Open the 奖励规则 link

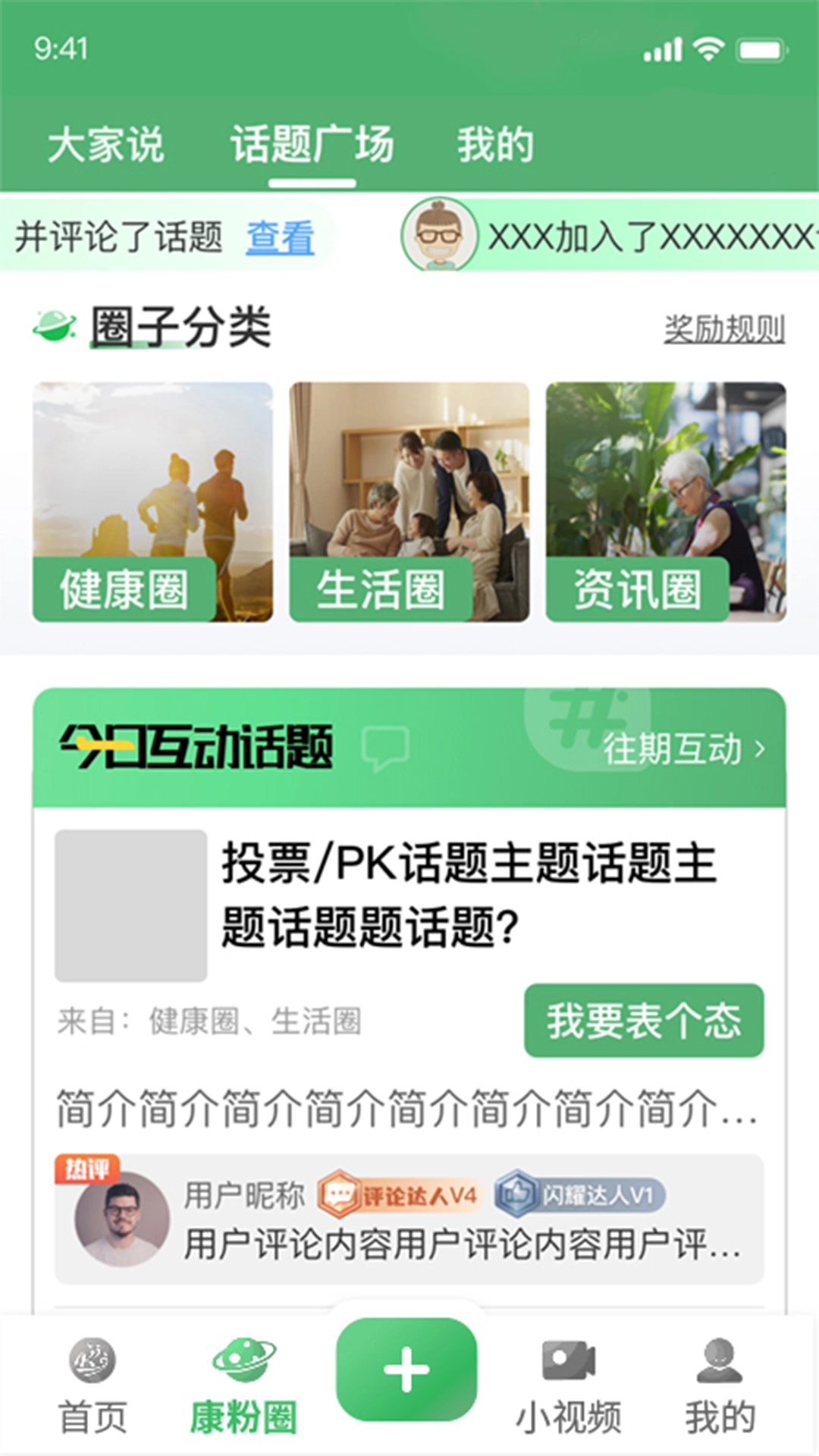(x=723, y=328)
